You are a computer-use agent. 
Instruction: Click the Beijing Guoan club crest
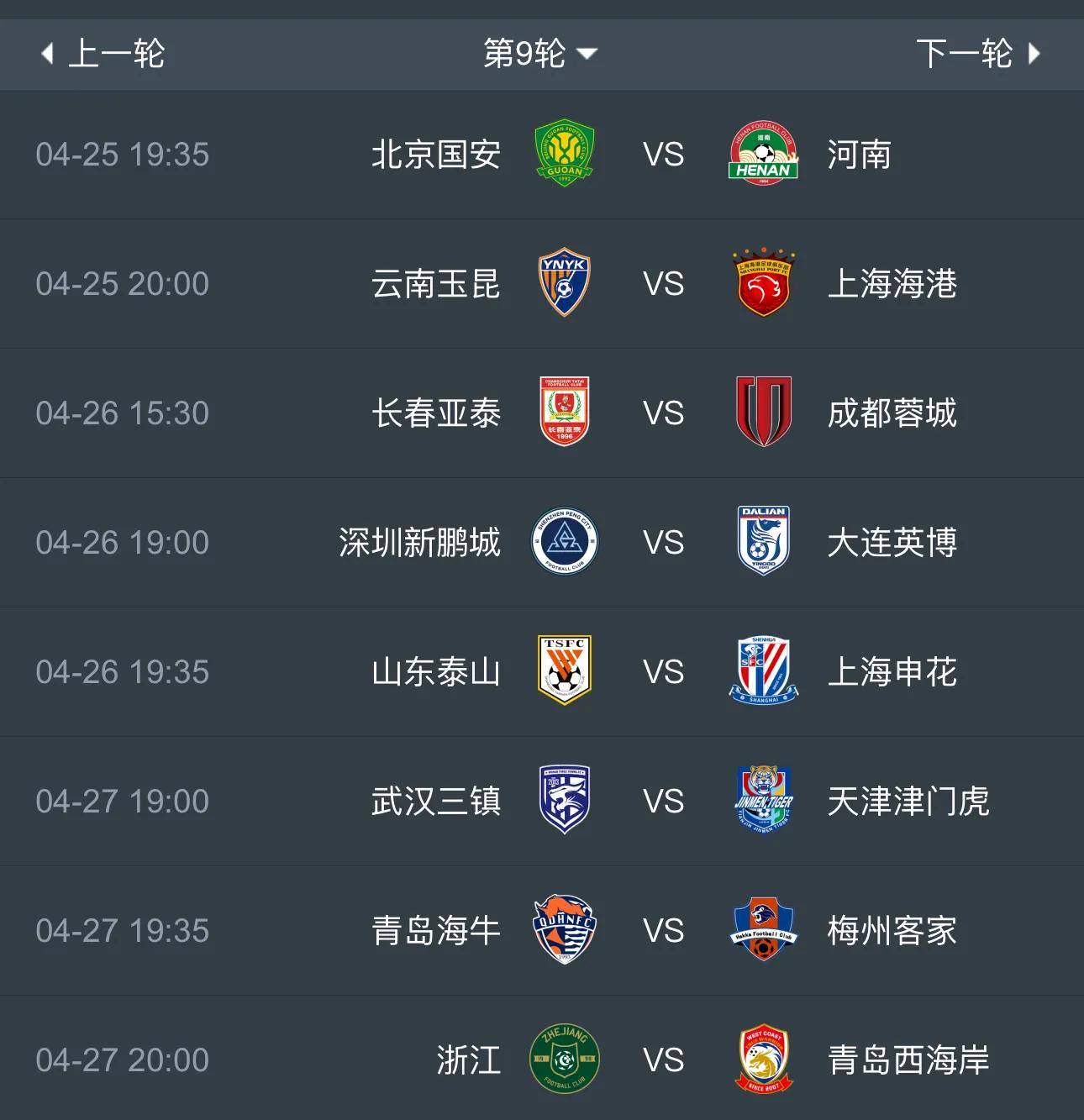click(563, 155)
